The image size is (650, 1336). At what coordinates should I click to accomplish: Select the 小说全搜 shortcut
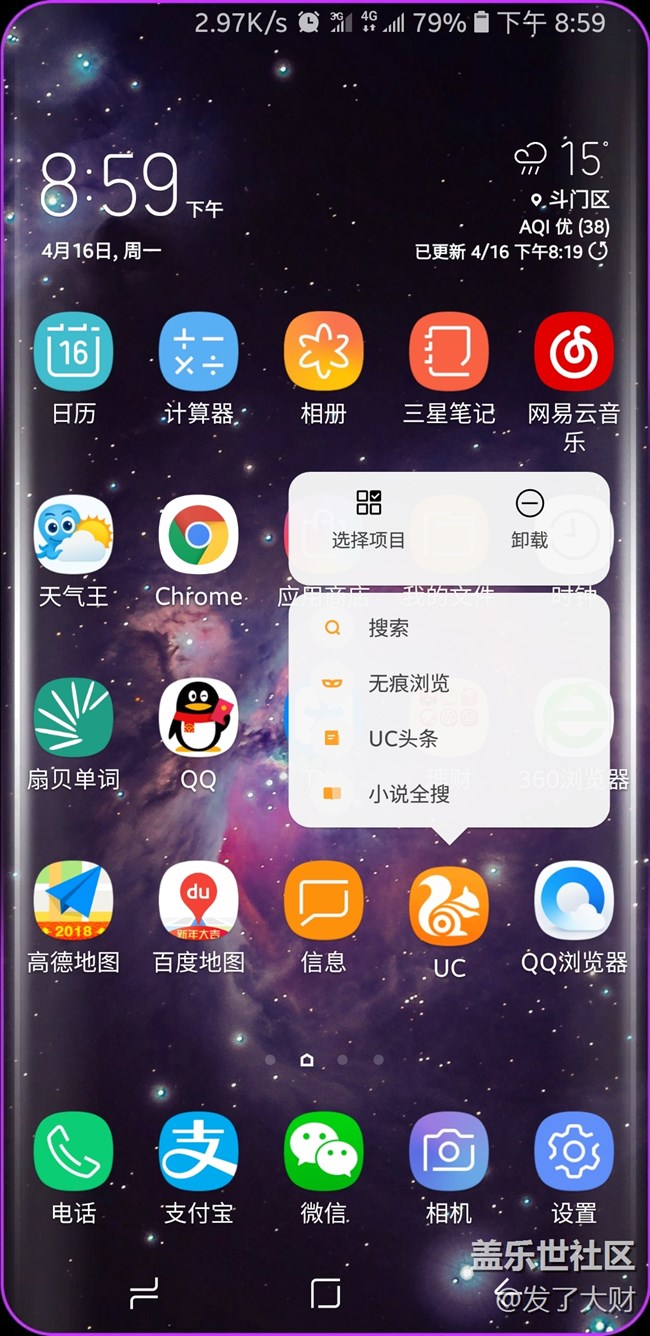click(x=408, y=793)
